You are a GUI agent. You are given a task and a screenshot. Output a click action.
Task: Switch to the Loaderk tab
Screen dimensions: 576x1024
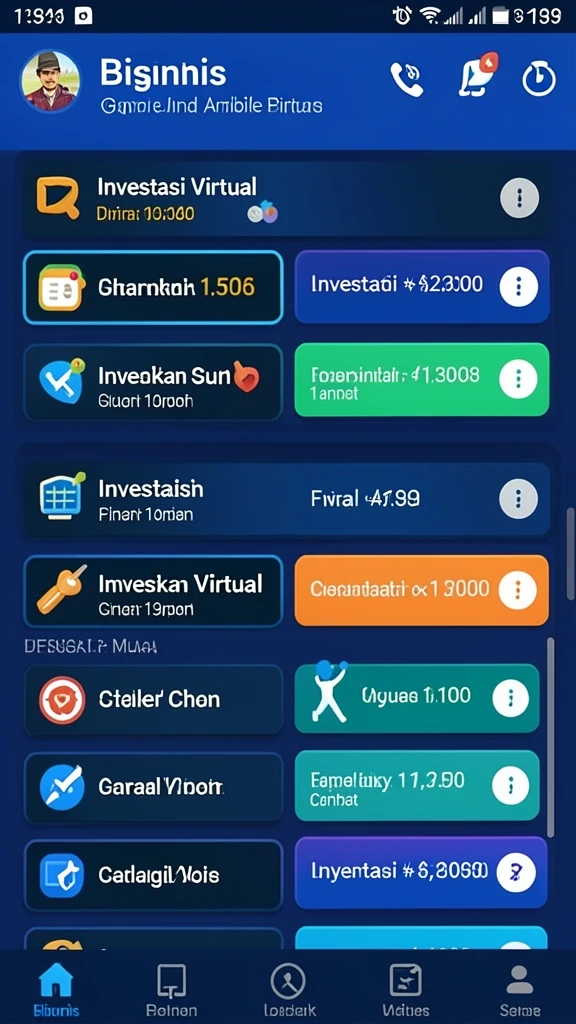[x=288, y=988]
